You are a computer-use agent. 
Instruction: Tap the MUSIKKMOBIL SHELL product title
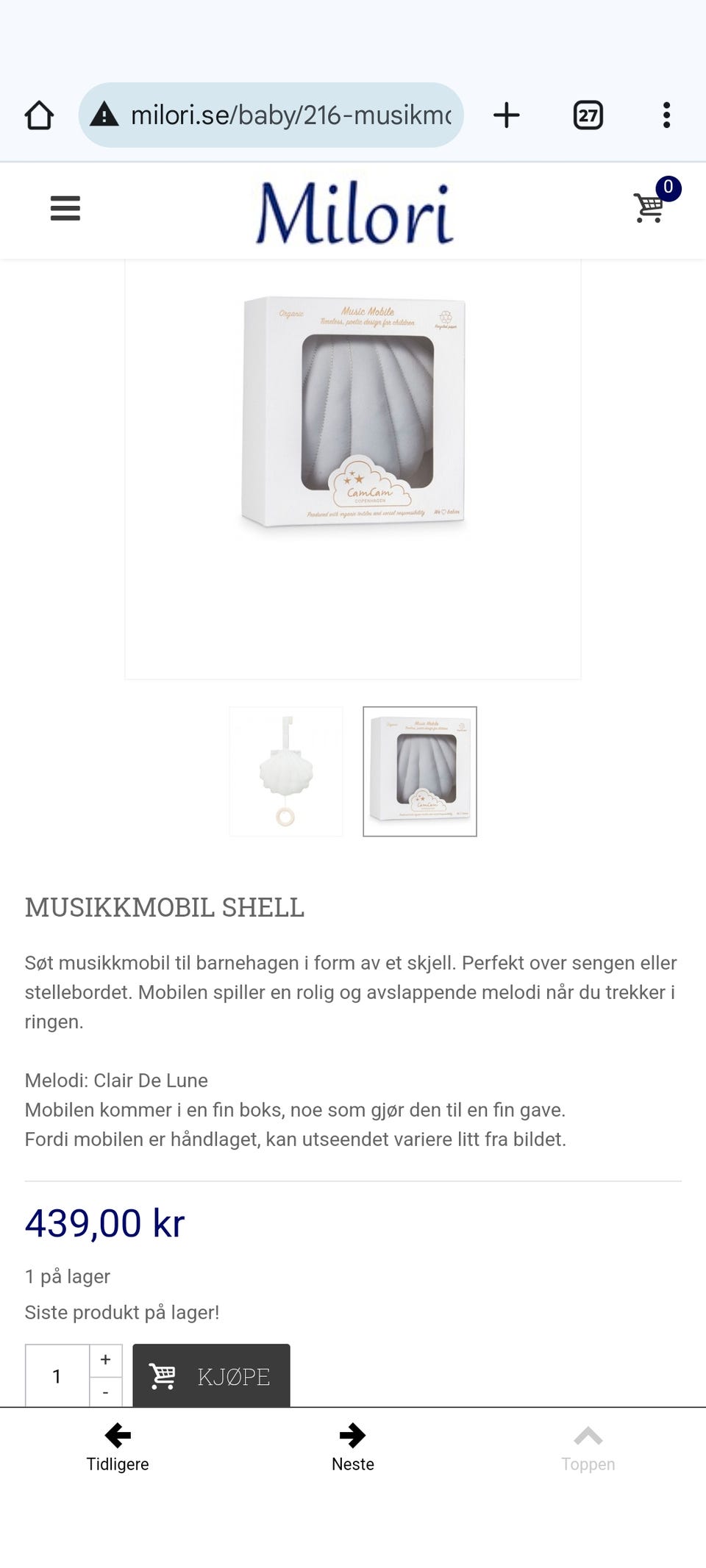click(x=165, y=909)
